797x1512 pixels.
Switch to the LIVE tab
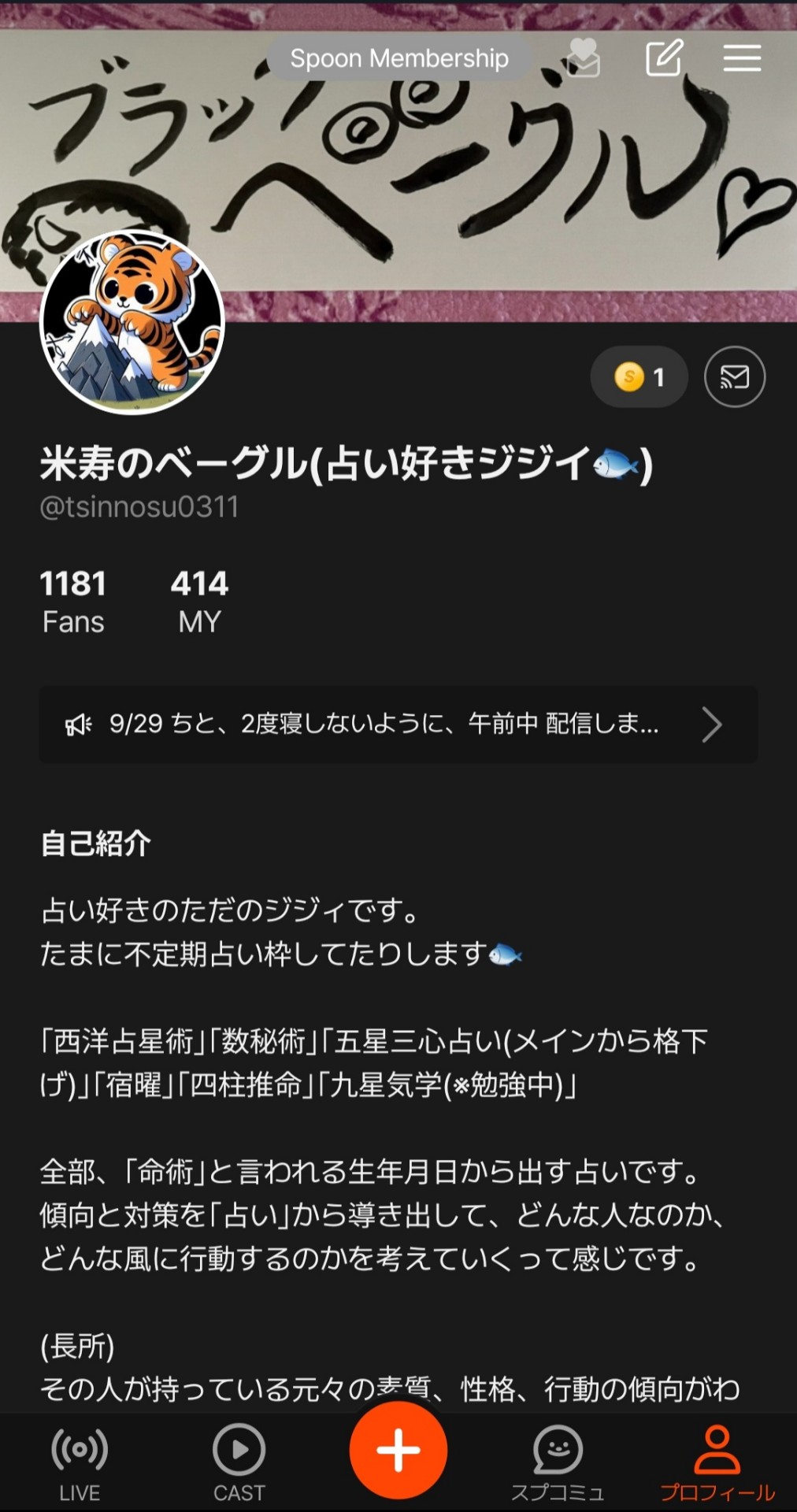(80, 1462)
